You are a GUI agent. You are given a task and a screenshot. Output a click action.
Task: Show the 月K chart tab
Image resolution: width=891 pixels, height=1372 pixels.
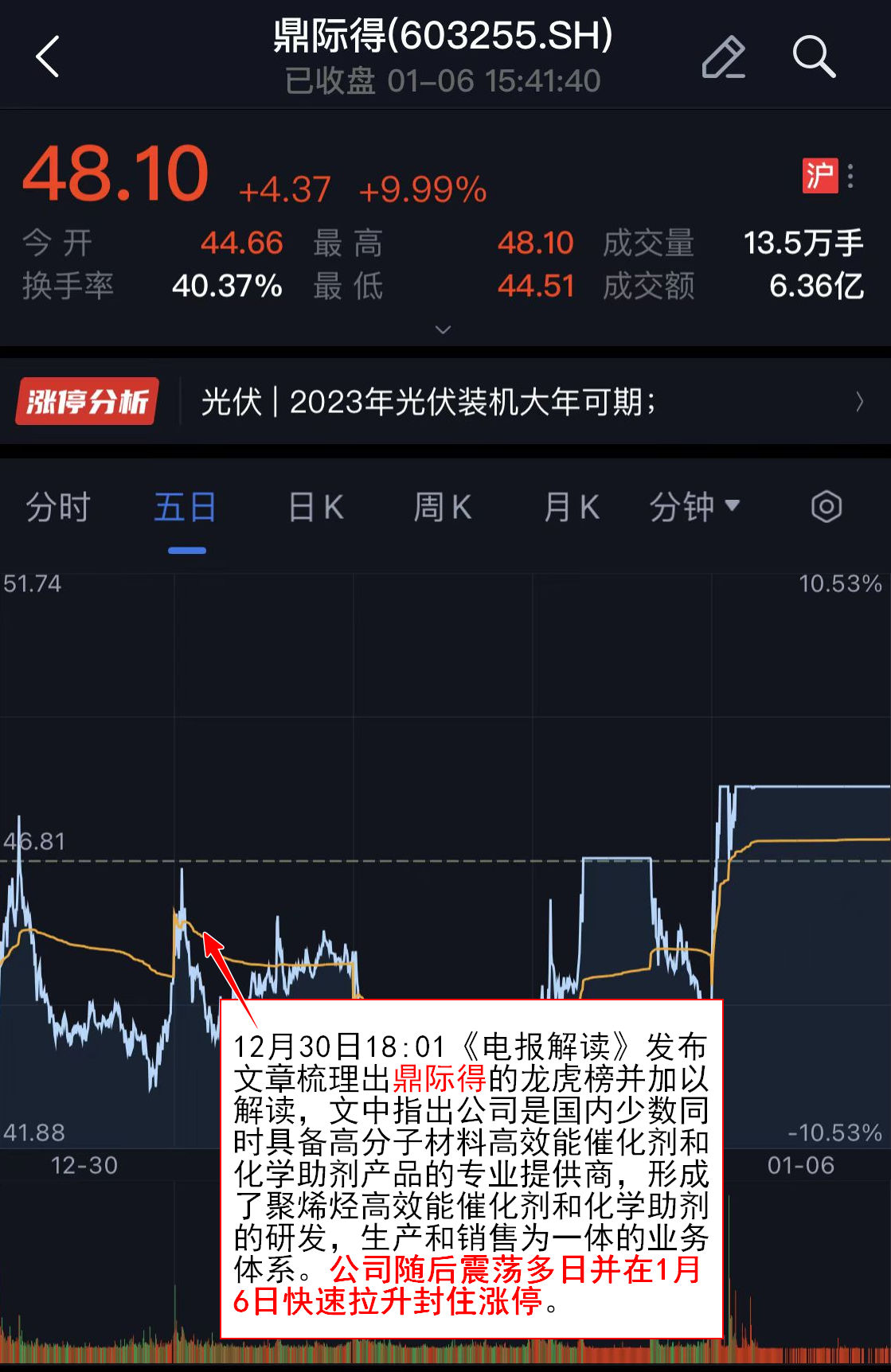(x=571, y=507)
